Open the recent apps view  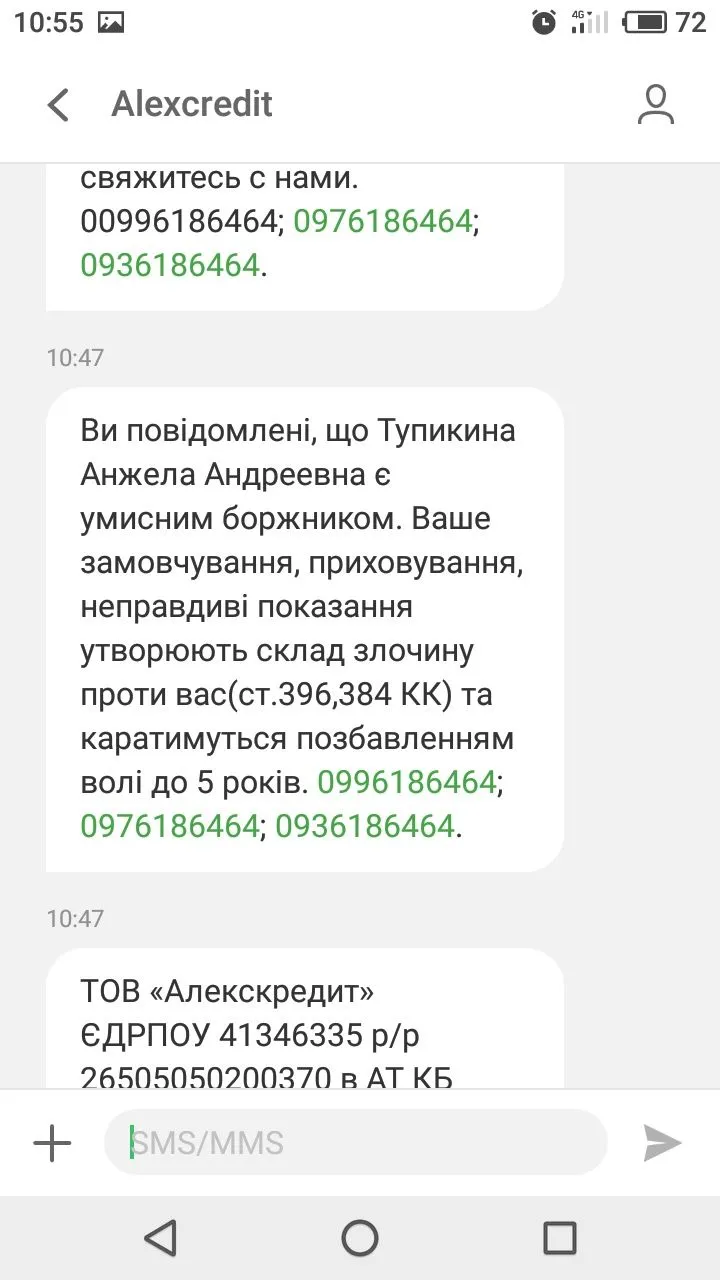pyautogui.click(x=559, y=1238)
